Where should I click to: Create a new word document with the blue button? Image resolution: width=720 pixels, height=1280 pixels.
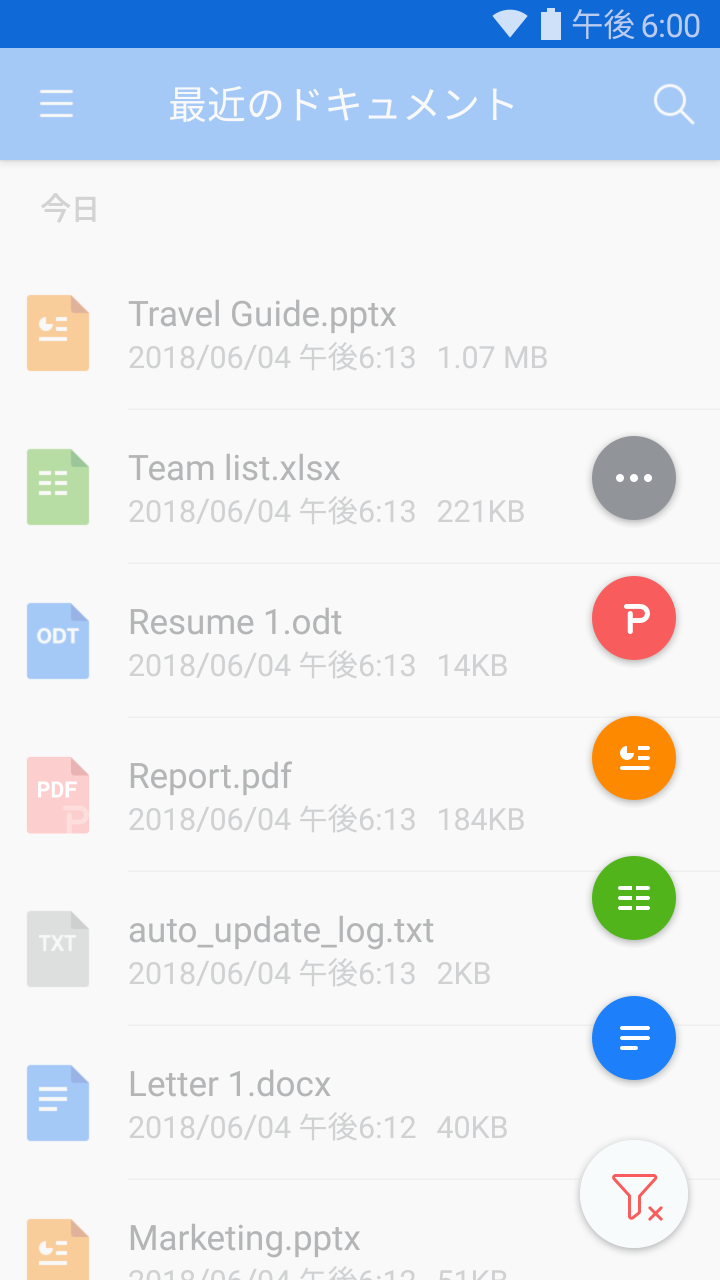(633, 1037)
